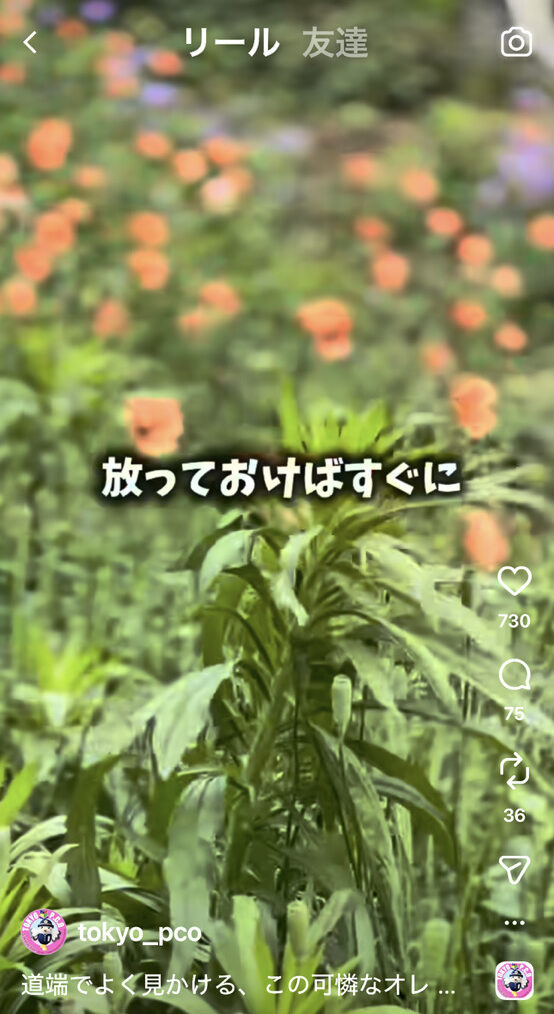Open the audio thumbnail at the bottom right
This screenshot has height=1014, width=554.
click(x=515, y=980)
